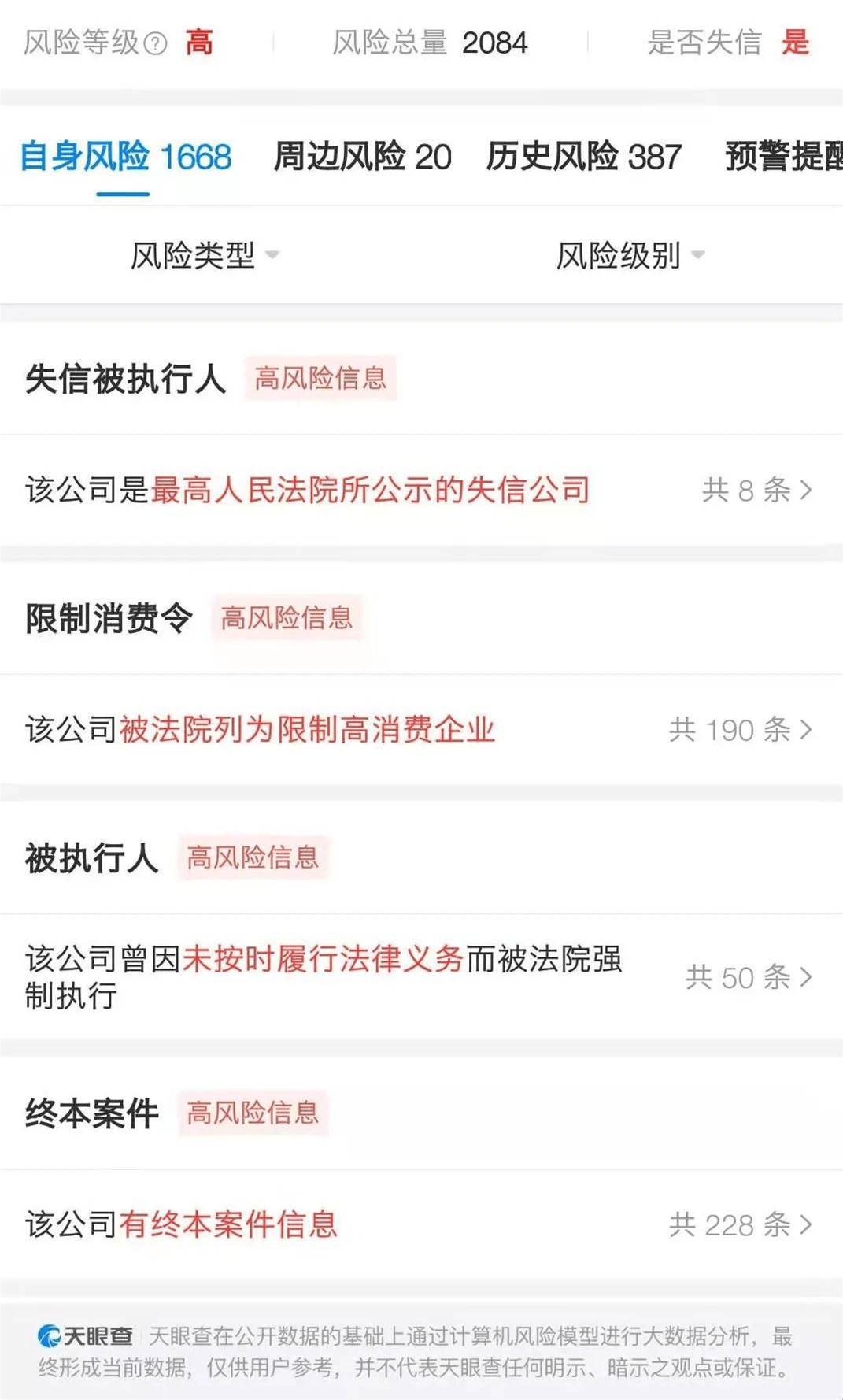843x1400 pixels.
Task: View the 190 限制高消费 records
Action: tap(421, 729)
